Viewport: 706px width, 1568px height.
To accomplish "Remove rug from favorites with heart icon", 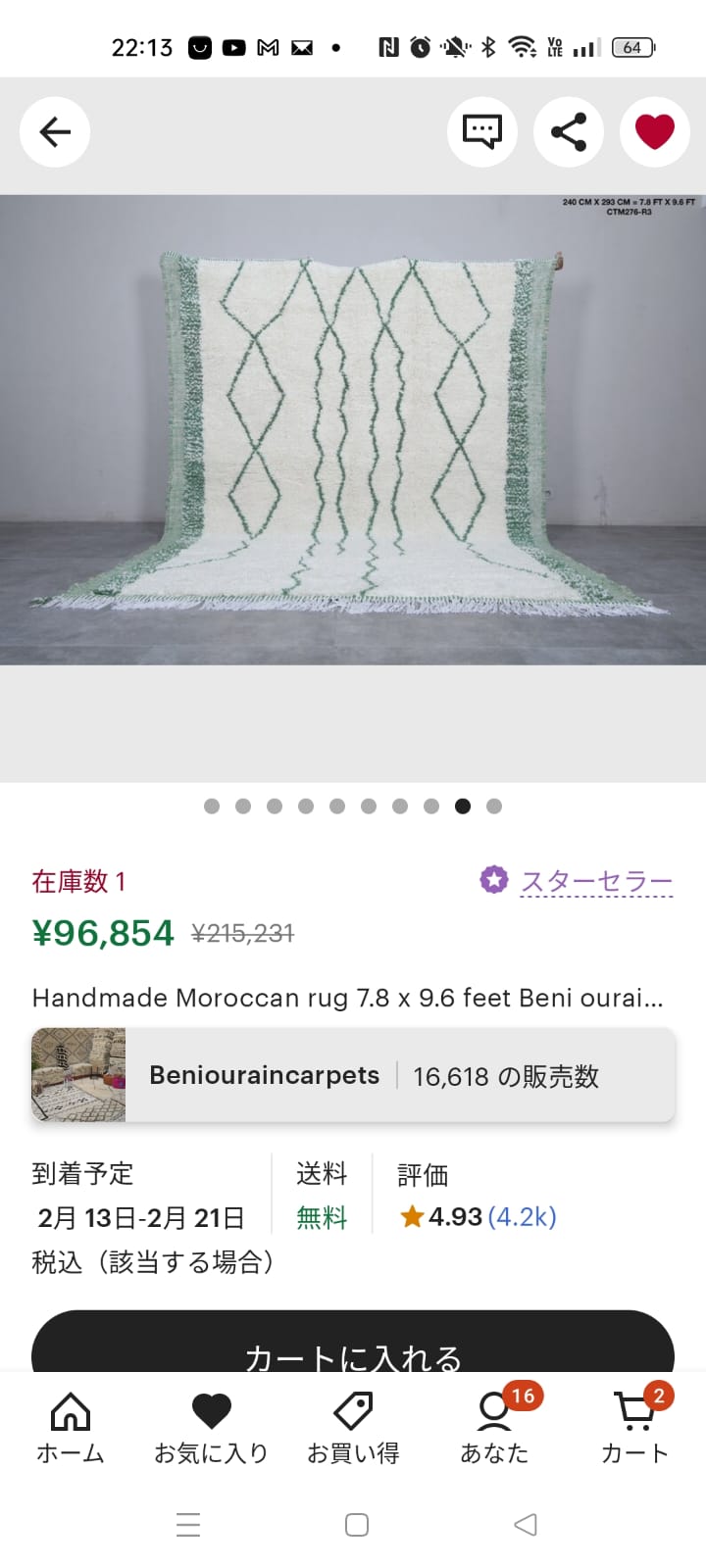I will [x=654, y=132].
